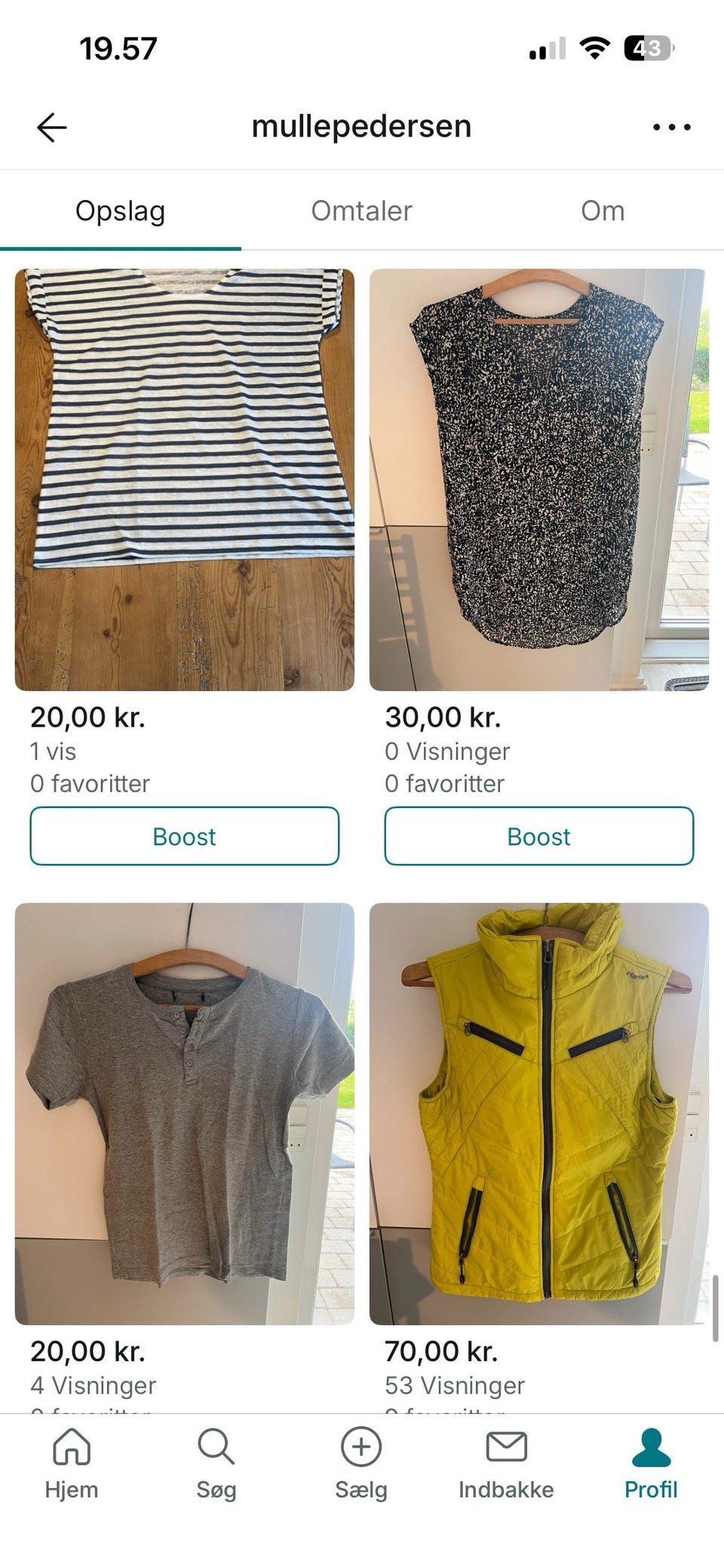Viewport: 724px width, 1568px height.
Task: Boost the striped t-shirt listing
Action: click(184, 836)
